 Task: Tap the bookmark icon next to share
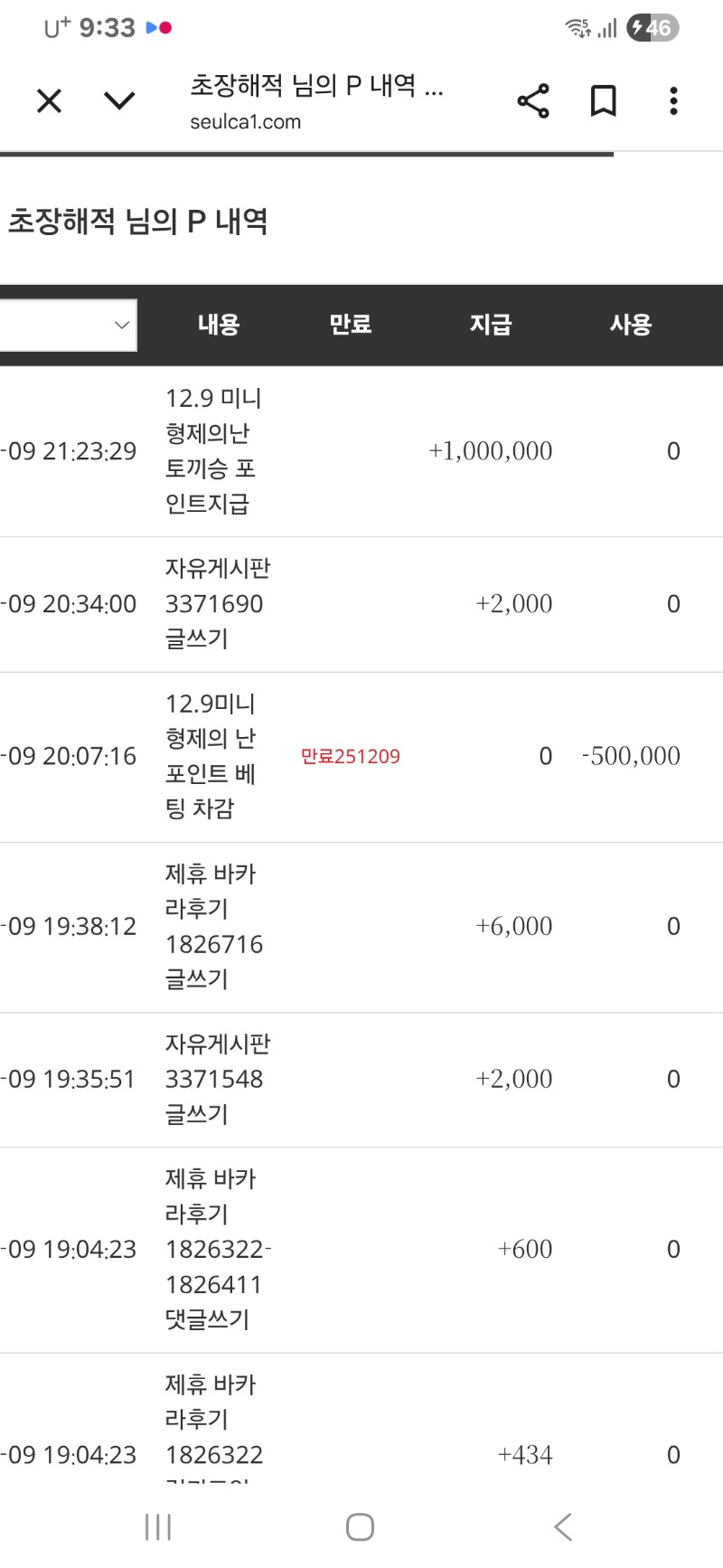click(604, 100)
